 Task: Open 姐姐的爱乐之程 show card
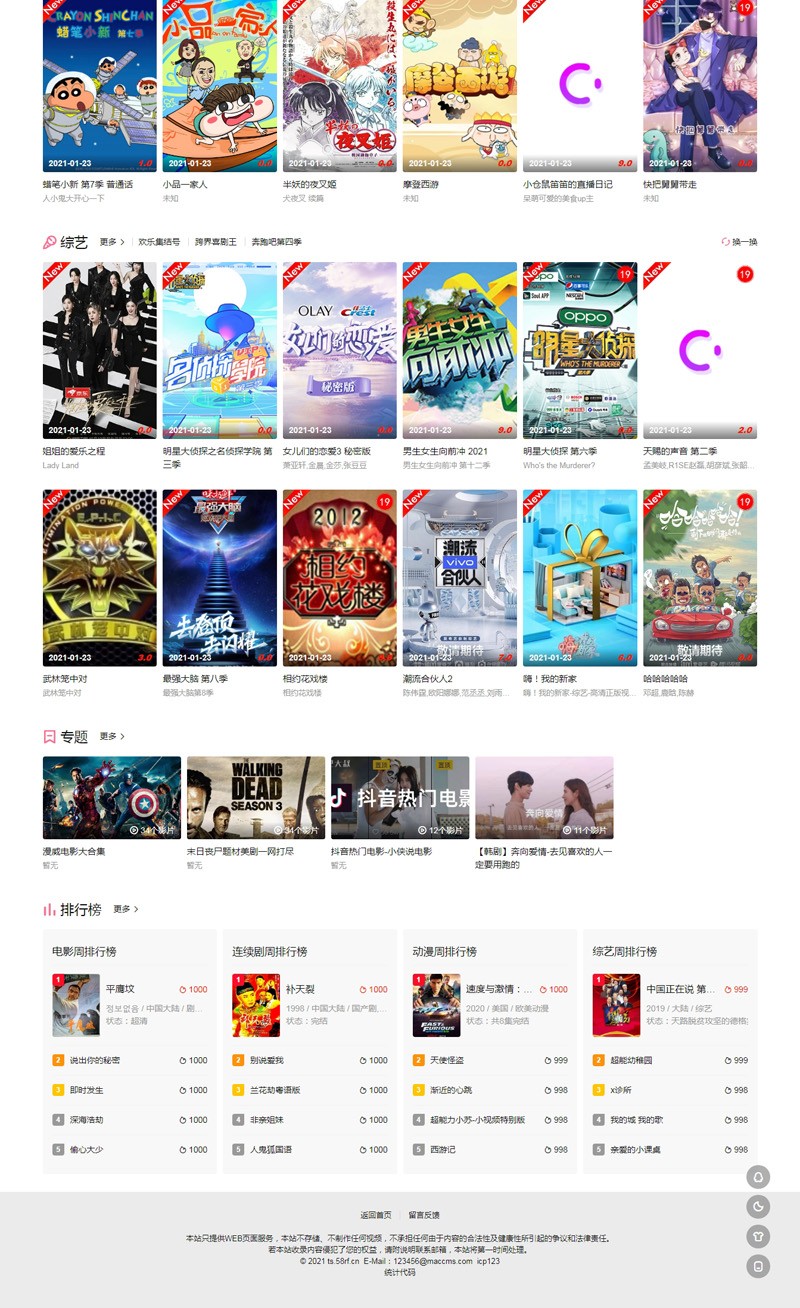(99, 350)
